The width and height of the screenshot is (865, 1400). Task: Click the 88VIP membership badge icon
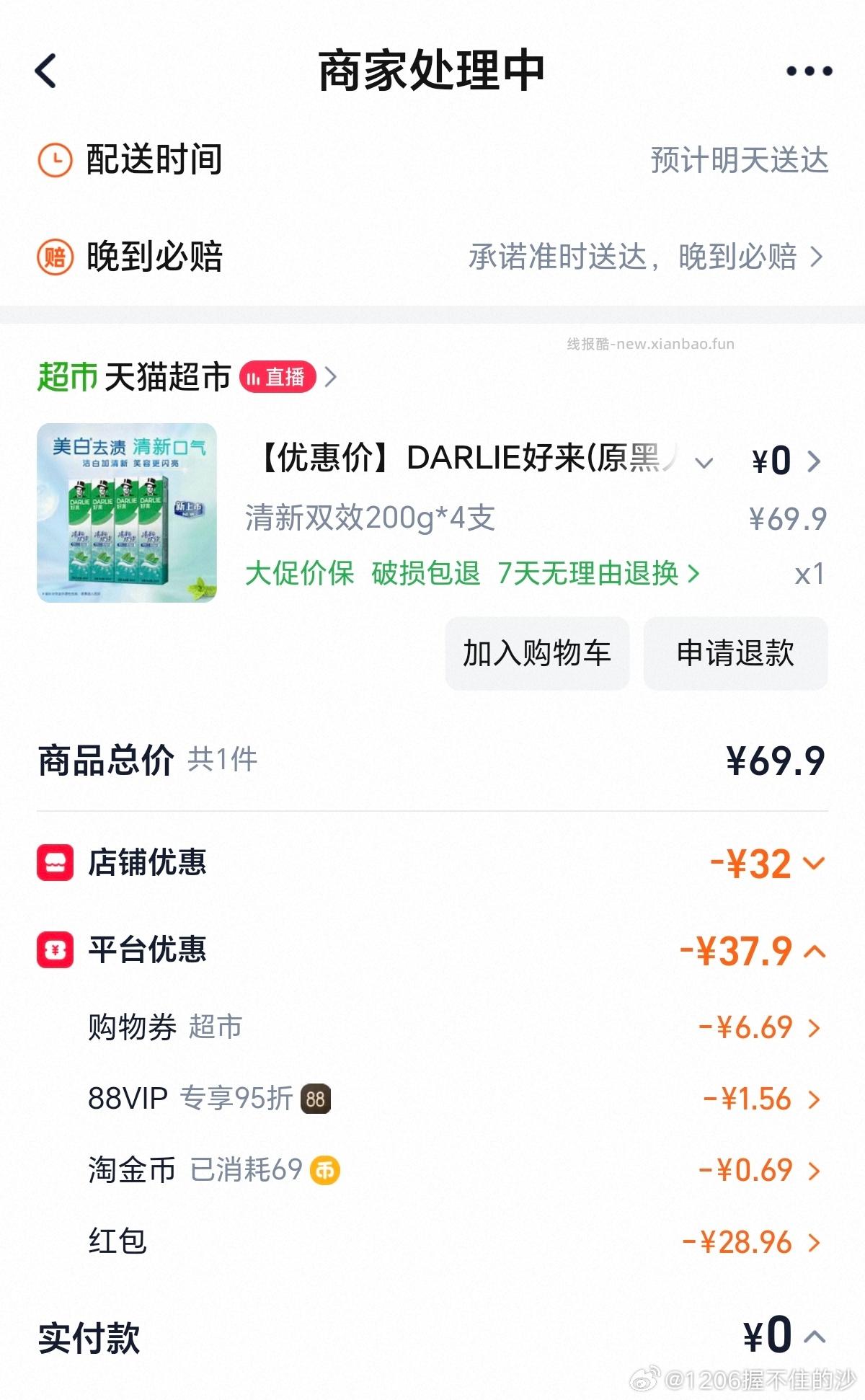click(315, 1098)
